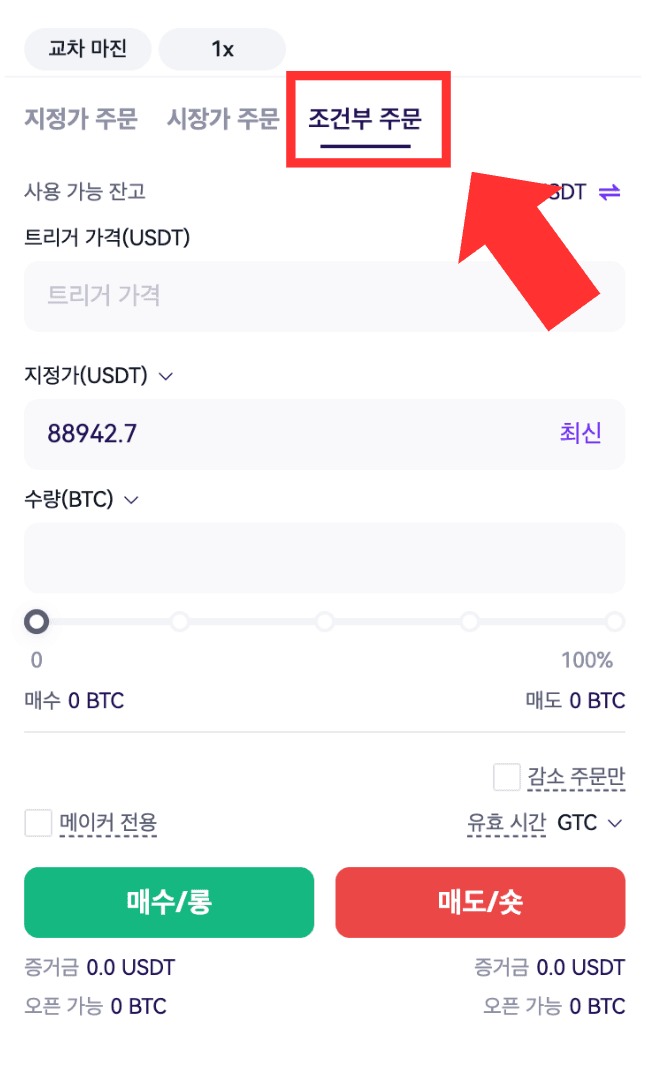Tap the balance transfer arrows icon
Screen dimensions: 650x1078
pos(609,192)
